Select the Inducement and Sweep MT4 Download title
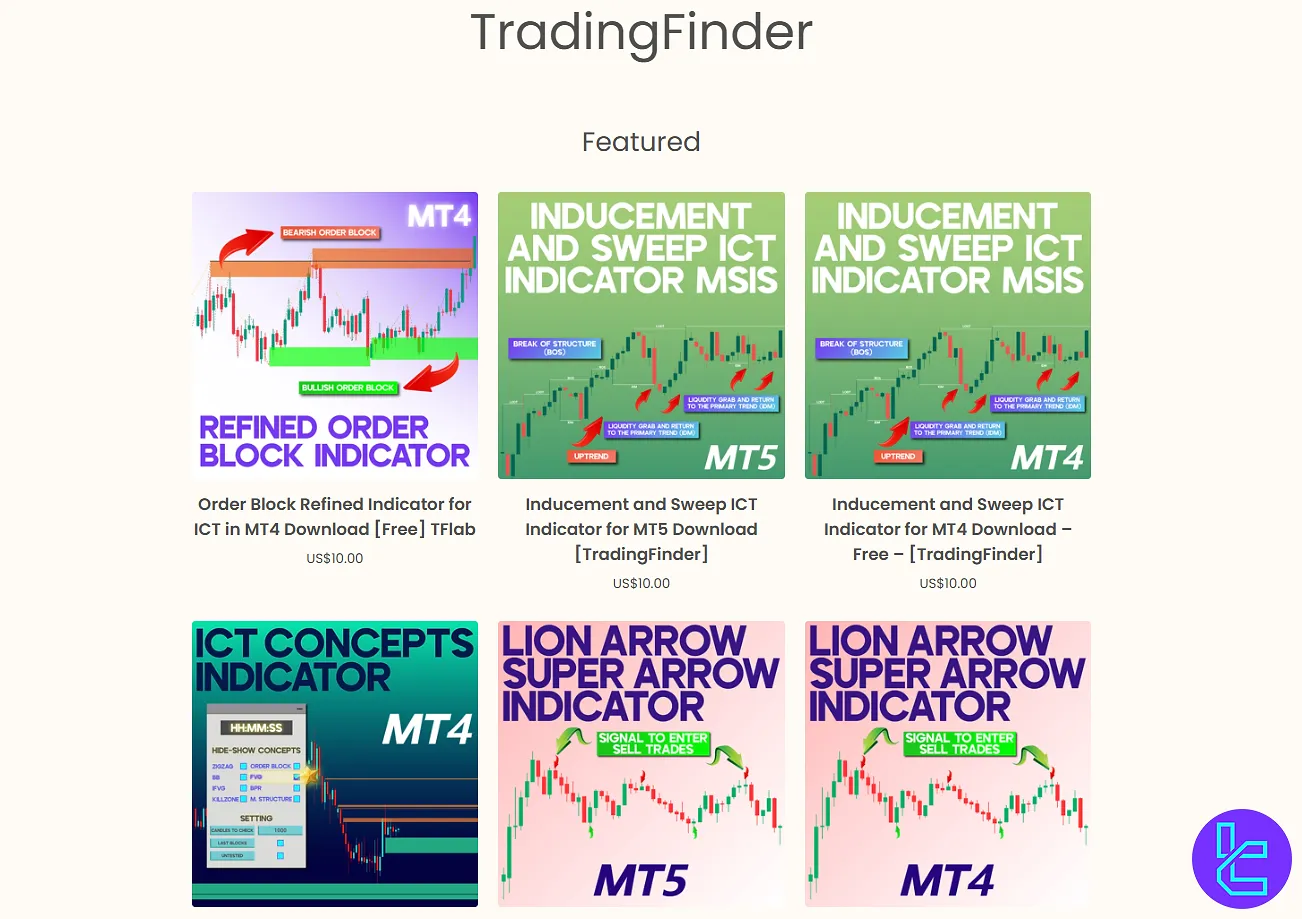This screenshot has height=919, width=1302. [947, 529]
